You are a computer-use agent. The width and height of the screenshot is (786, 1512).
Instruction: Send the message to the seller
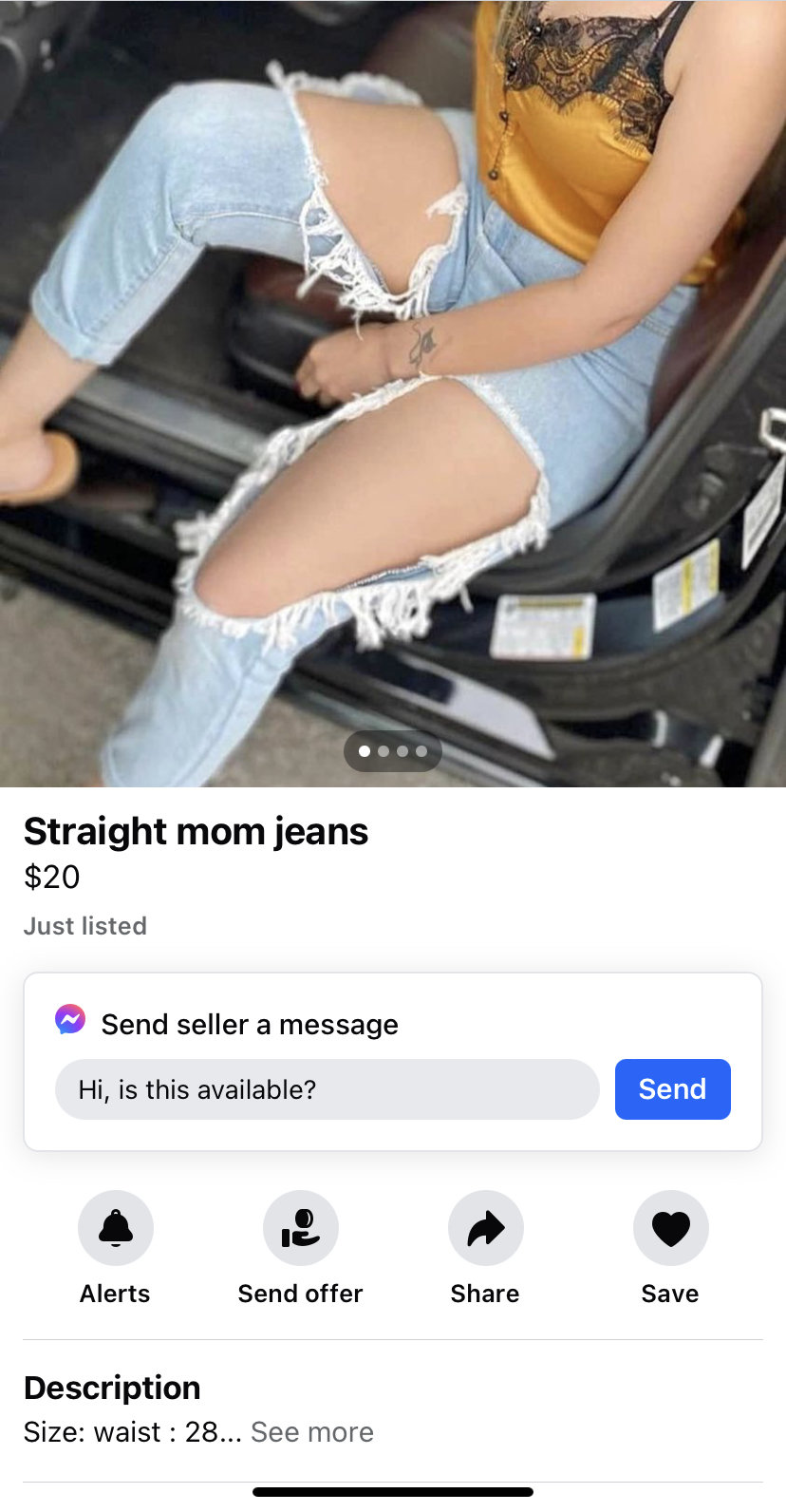pyautogui.click(x=672, y=1089)
